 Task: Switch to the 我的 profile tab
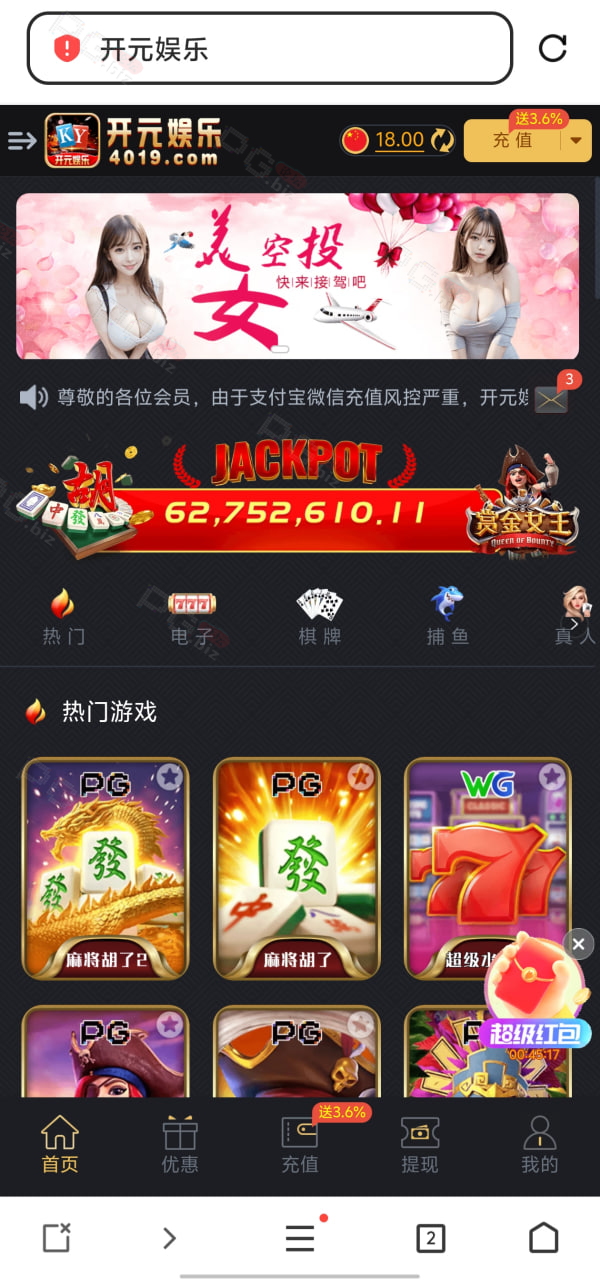(540, 1145)
